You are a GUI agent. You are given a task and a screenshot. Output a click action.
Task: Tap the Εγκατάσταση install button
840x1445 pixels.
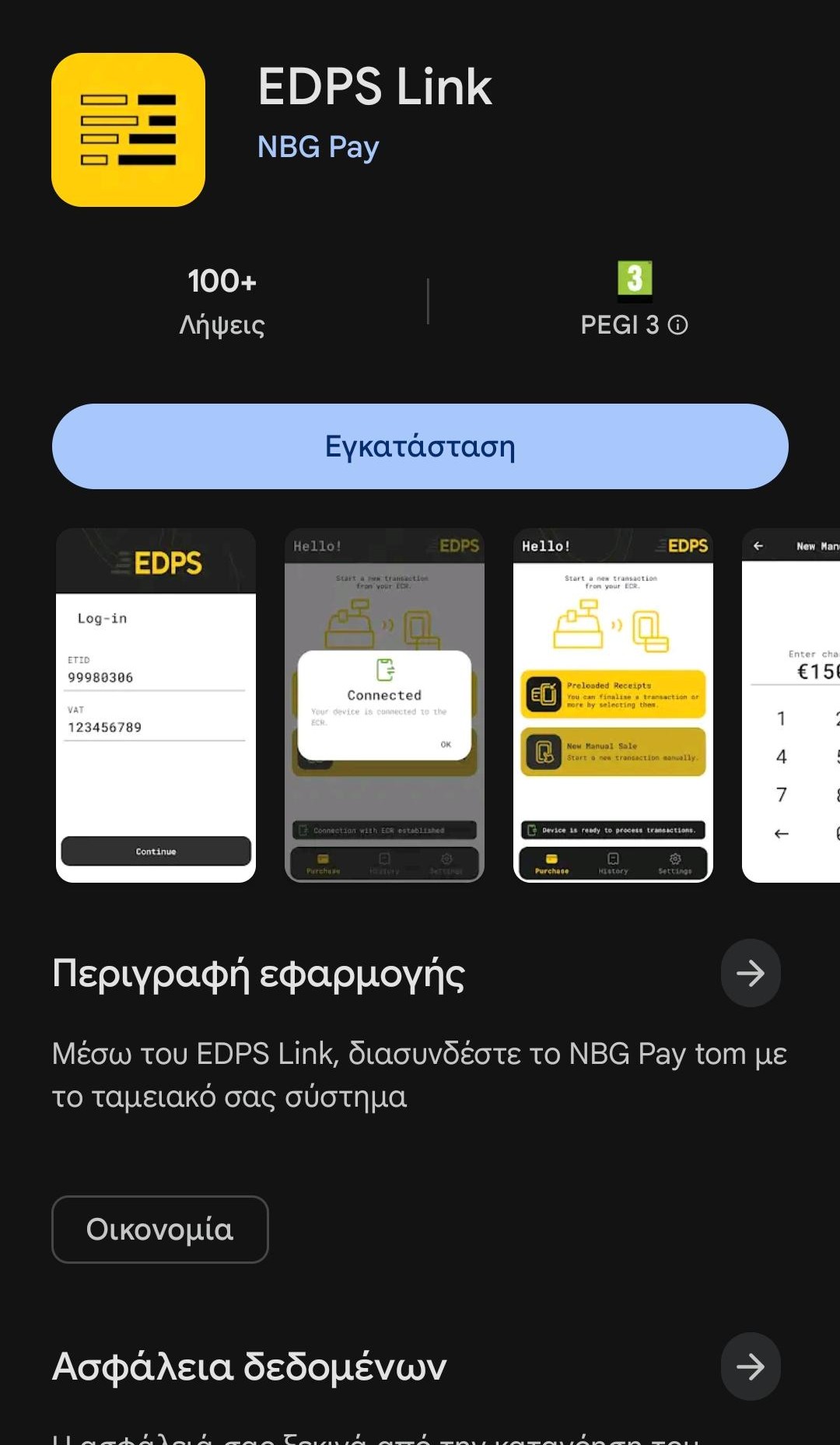(420, 446)
